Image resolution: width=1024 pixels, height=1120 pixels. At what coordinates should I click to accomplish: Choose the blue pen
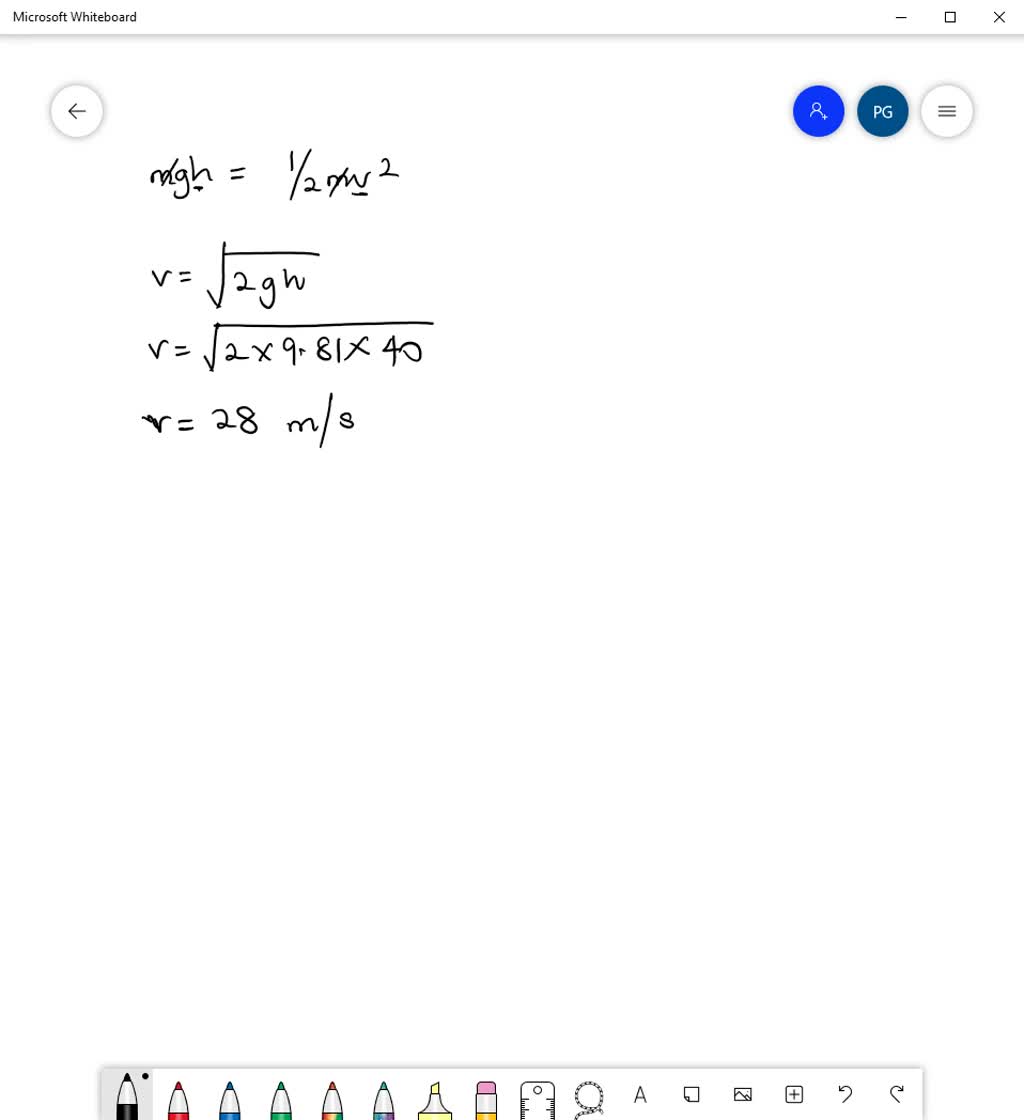230,1099
